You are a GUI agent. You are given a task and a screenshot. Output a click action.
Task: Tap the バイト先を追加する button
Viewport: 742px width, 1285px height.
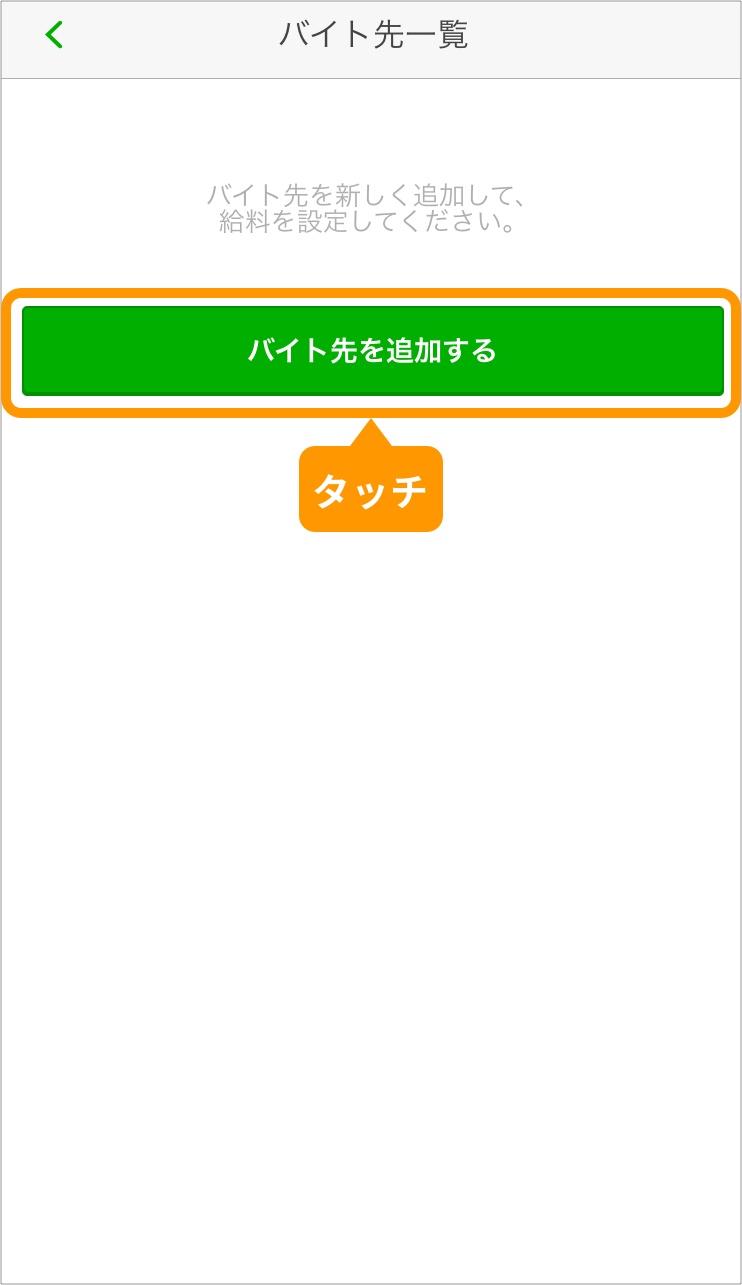pyautogui.click(x=372, y=351)
